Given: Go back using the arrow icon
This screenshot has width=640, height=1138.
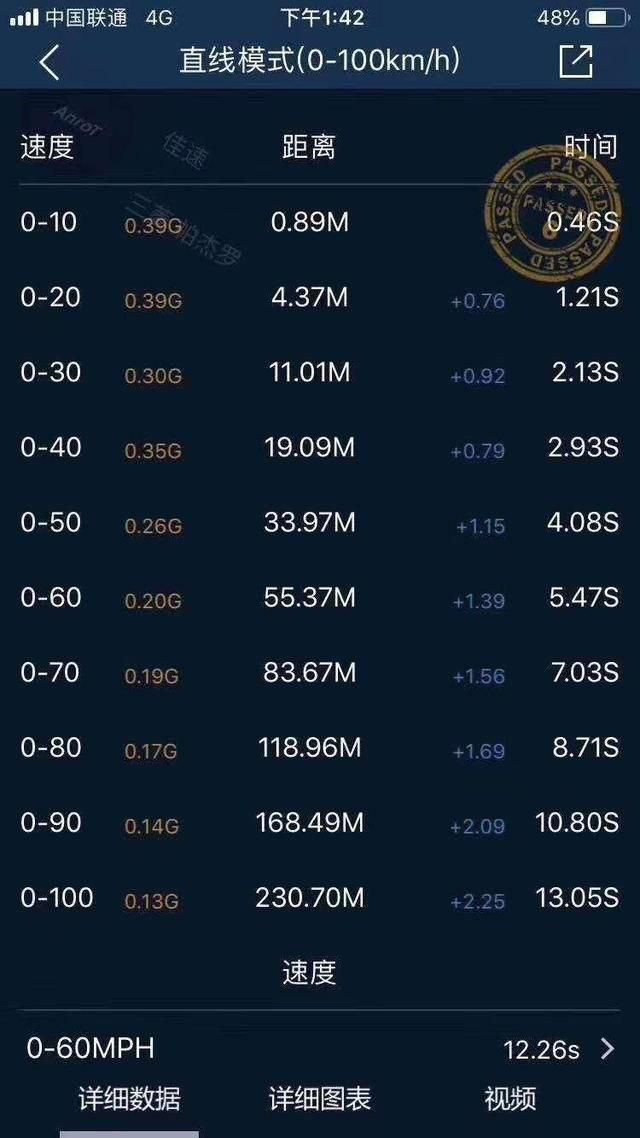Looking at the screenshot, I should click(x=49, y=62).
